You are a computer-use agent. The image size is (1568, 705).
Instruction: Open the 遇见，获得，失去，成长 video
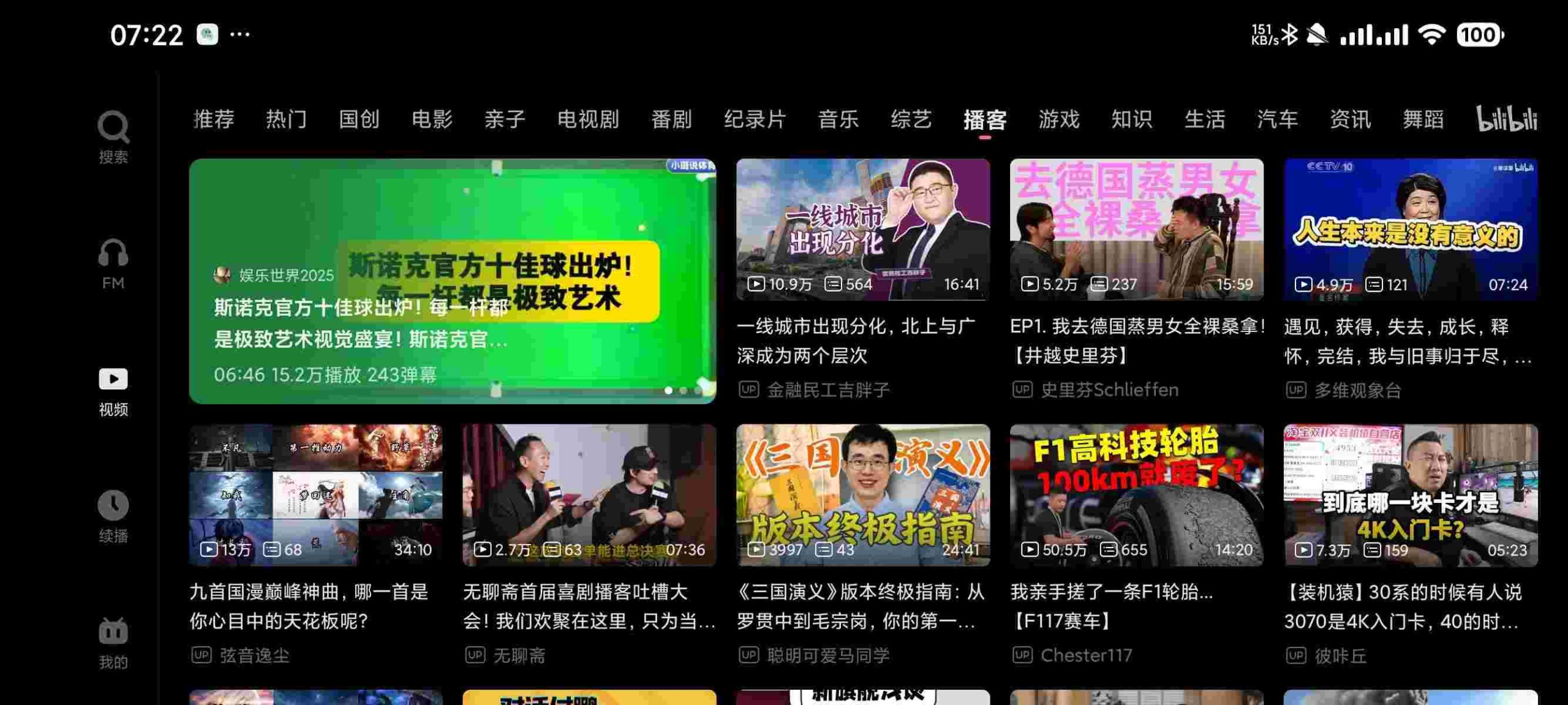tap(1410, 230)
